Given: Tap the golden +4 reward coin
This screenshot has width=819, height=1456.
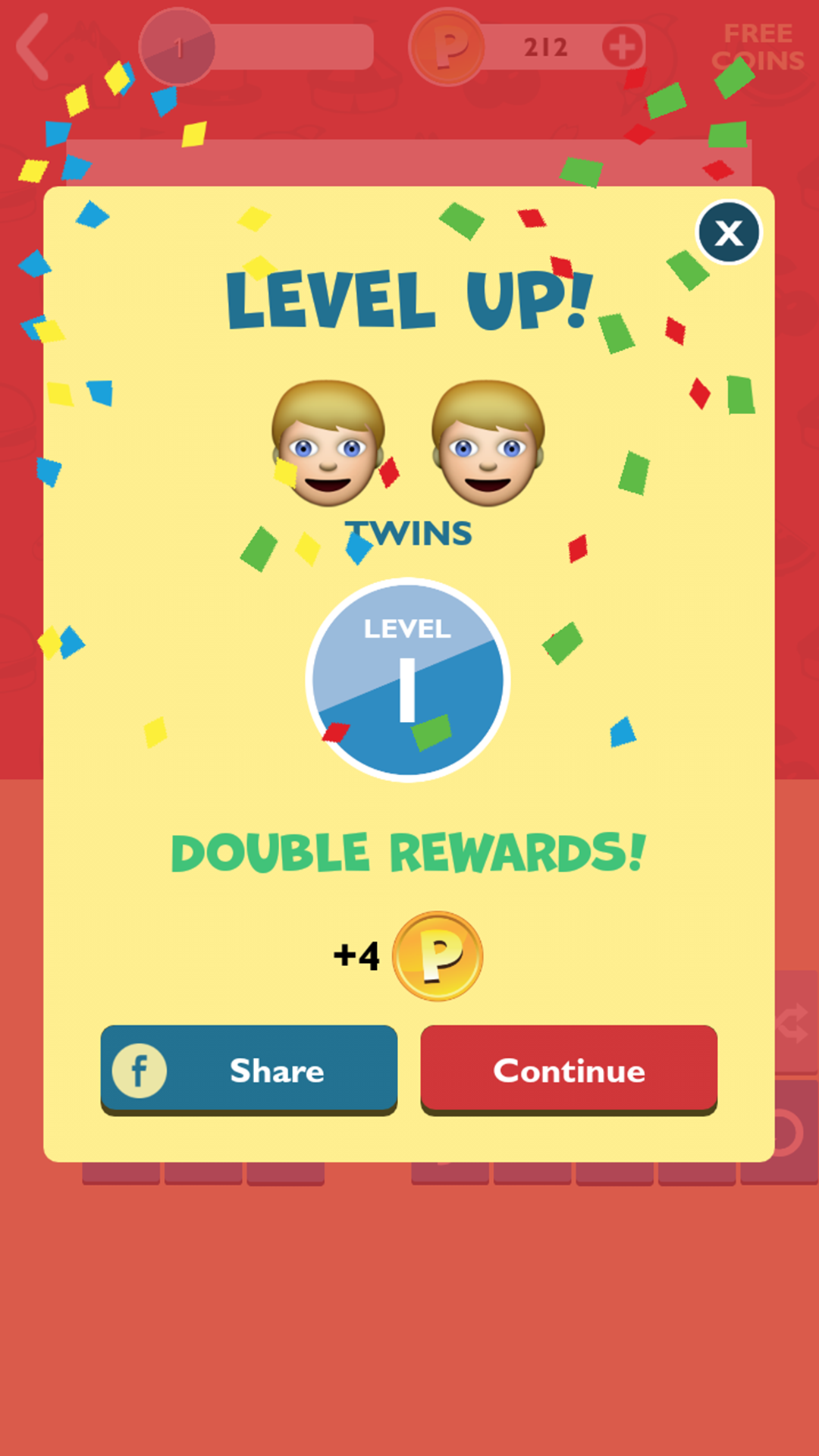Looking at the screenshot, I should 438,956.
